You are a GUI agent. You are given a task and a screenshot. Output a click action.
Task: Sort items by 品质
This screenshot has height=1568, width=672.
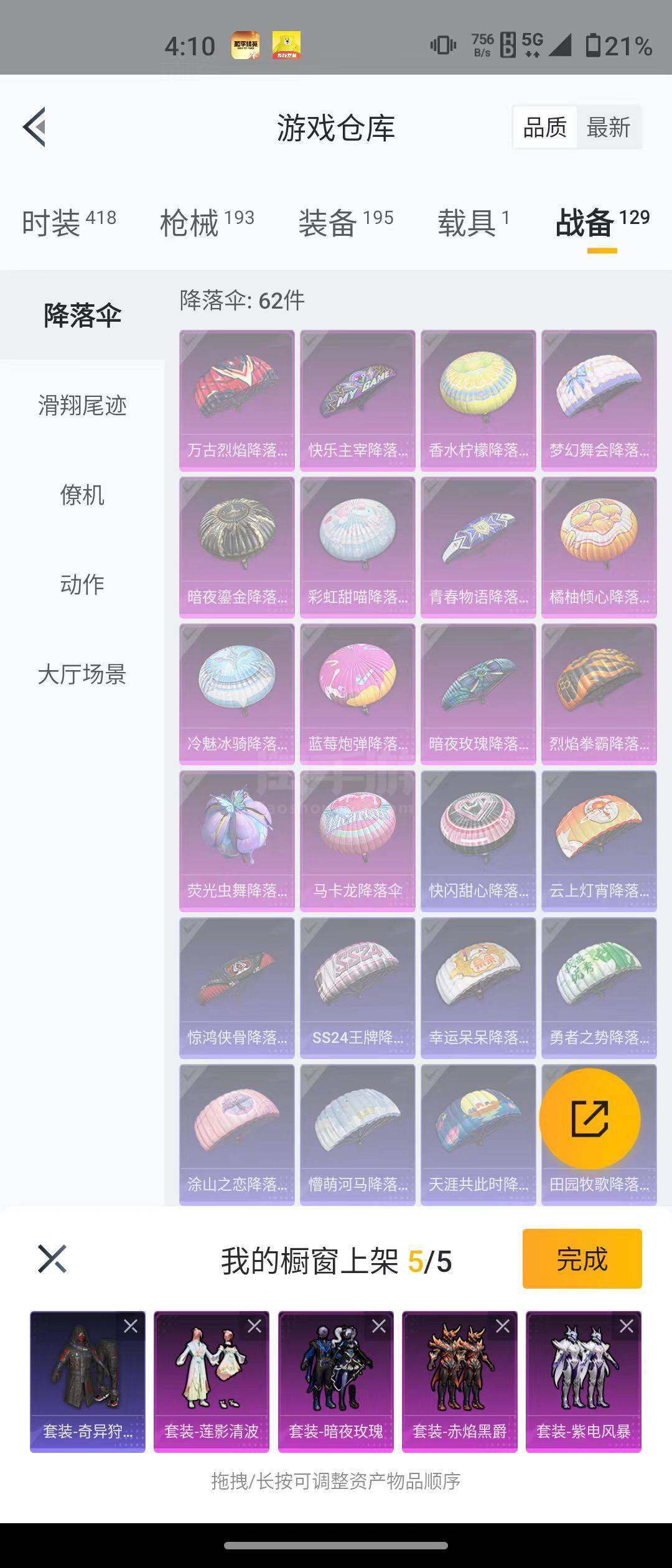click(544, 128)
